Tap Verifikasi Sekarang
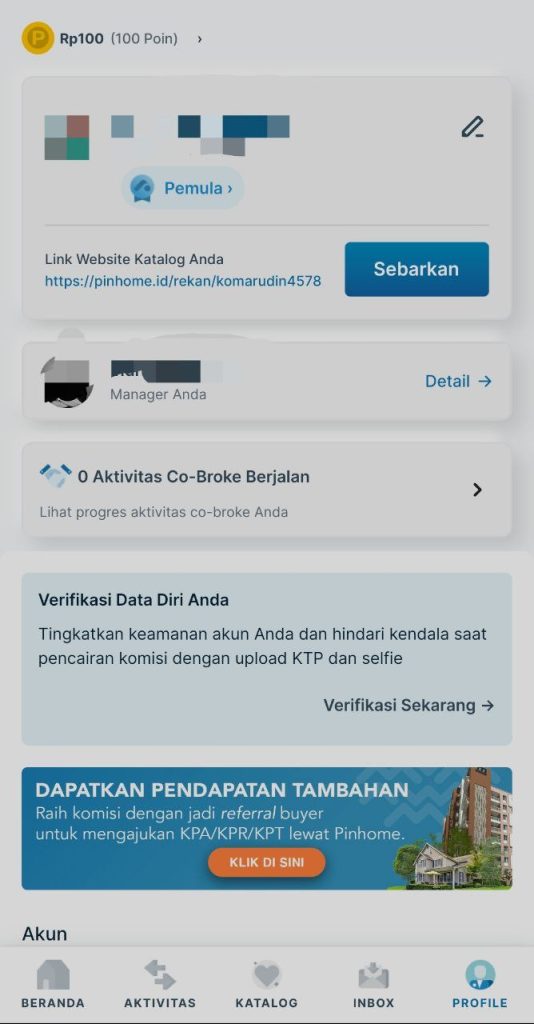The height and width of the screenshot is (1024, 534). pos(409,705)
